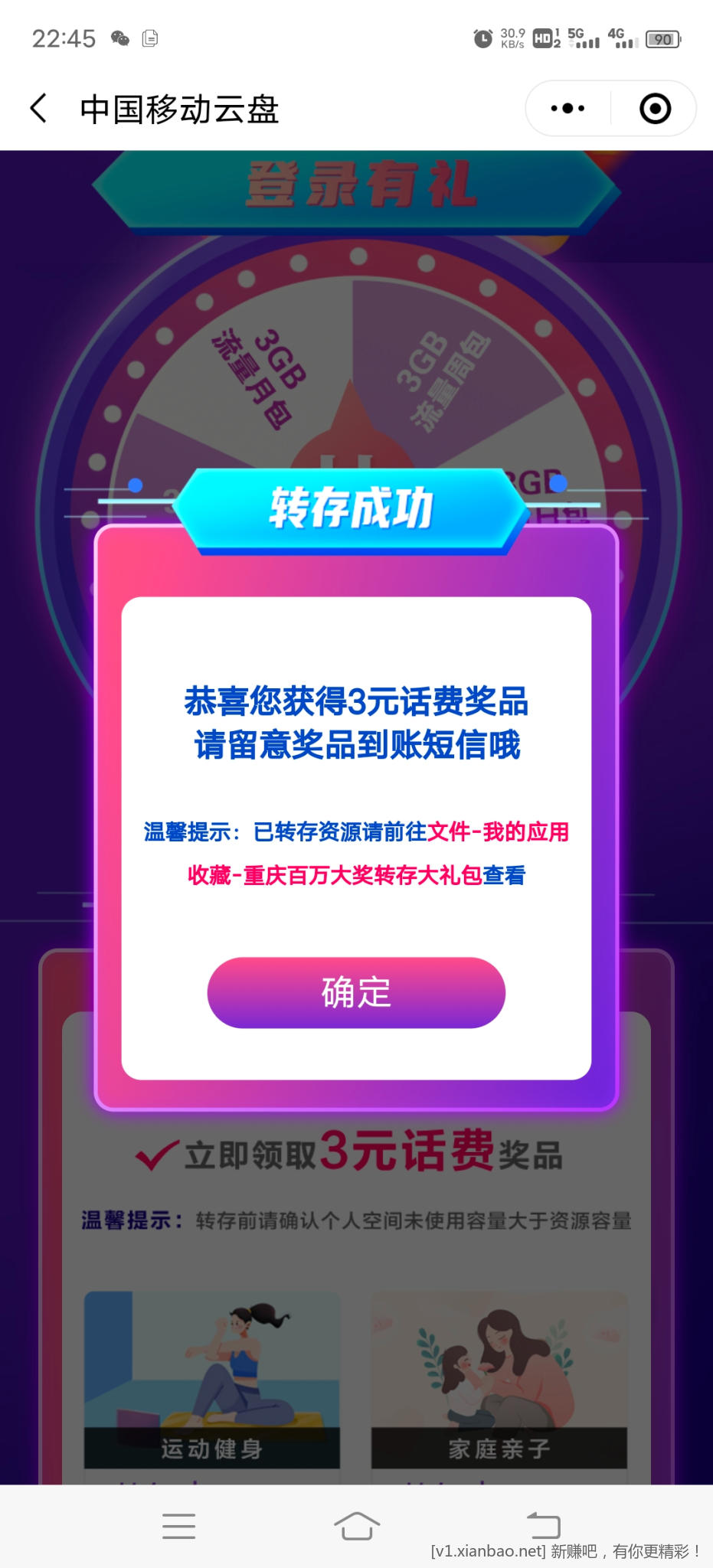This screenshot has height=1568, width=713.
Task: Go back using the top-left arrow
Action: pos(38,109)
